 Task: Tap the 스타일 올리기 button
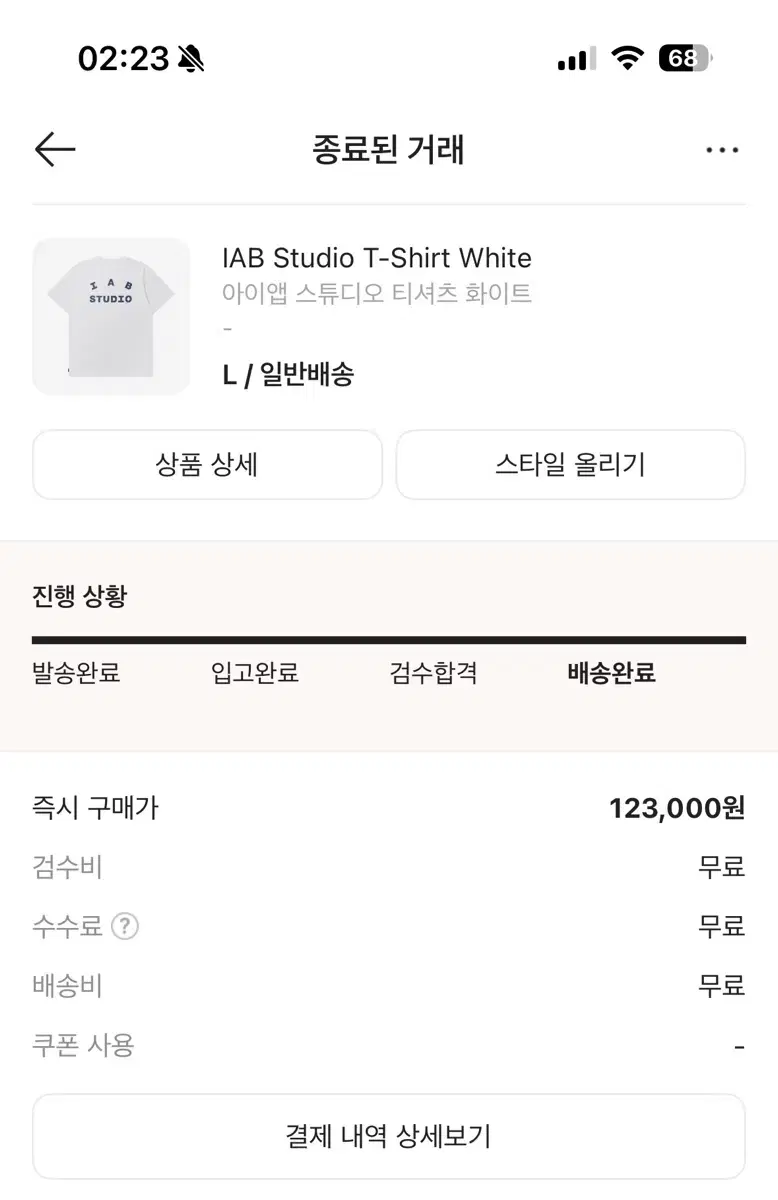pos(570,464)
